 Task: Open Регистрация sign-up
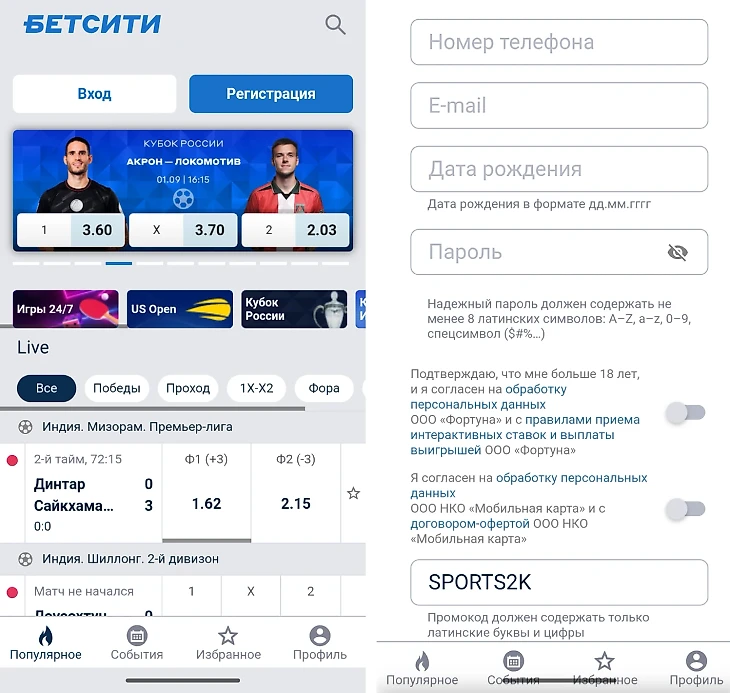[x=271, y=94]
